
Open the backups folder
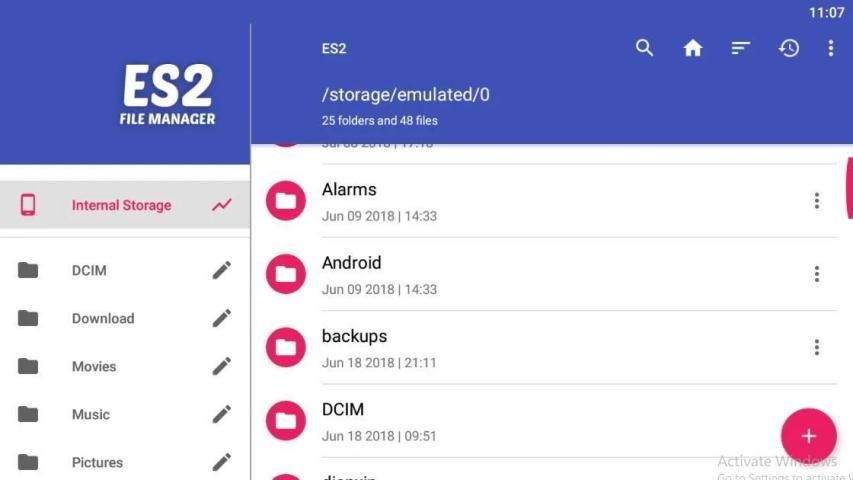click(354, 347)
